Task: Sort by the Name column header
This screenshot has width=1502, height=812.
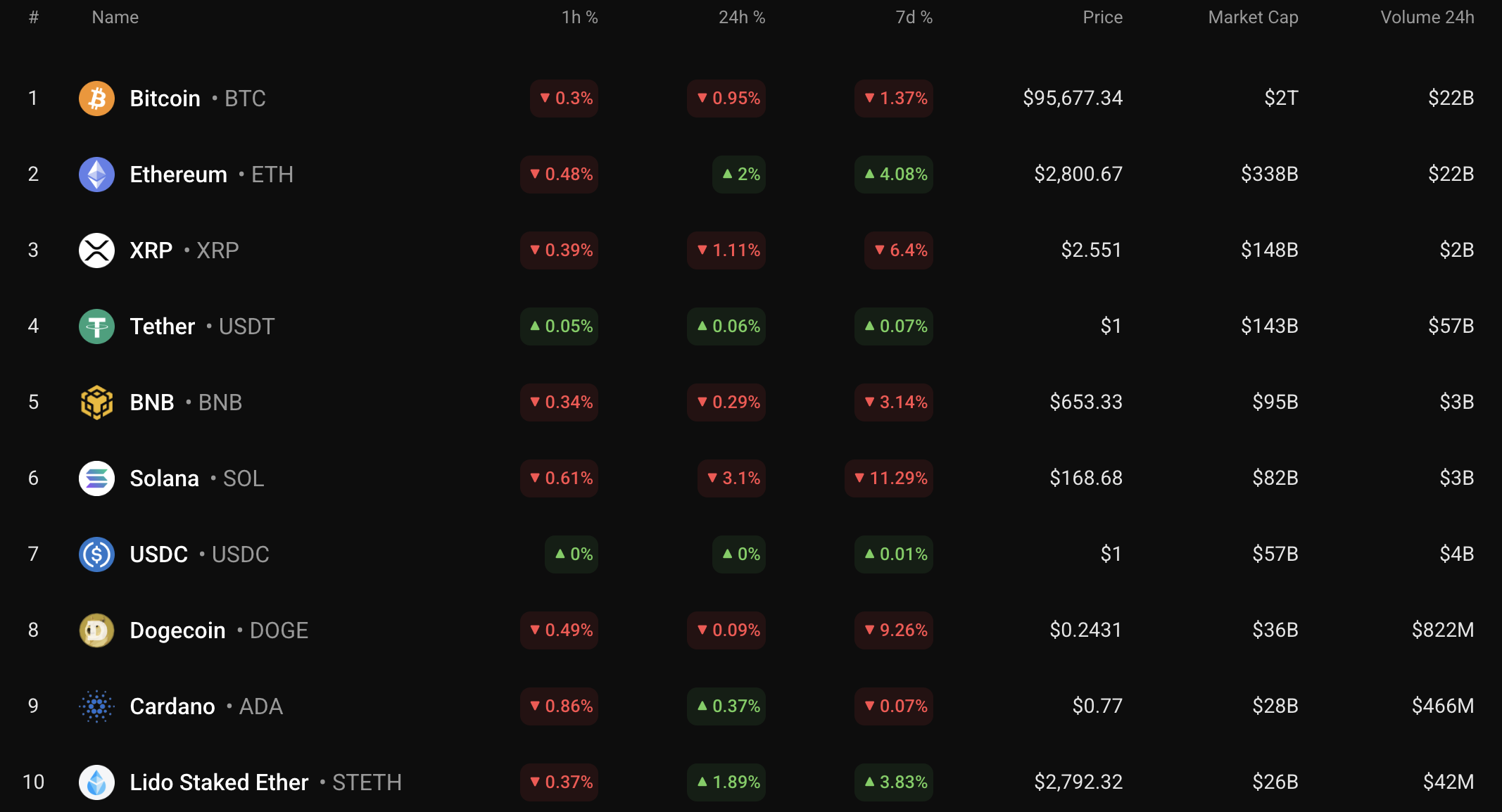Action: (x=115, y=18)
